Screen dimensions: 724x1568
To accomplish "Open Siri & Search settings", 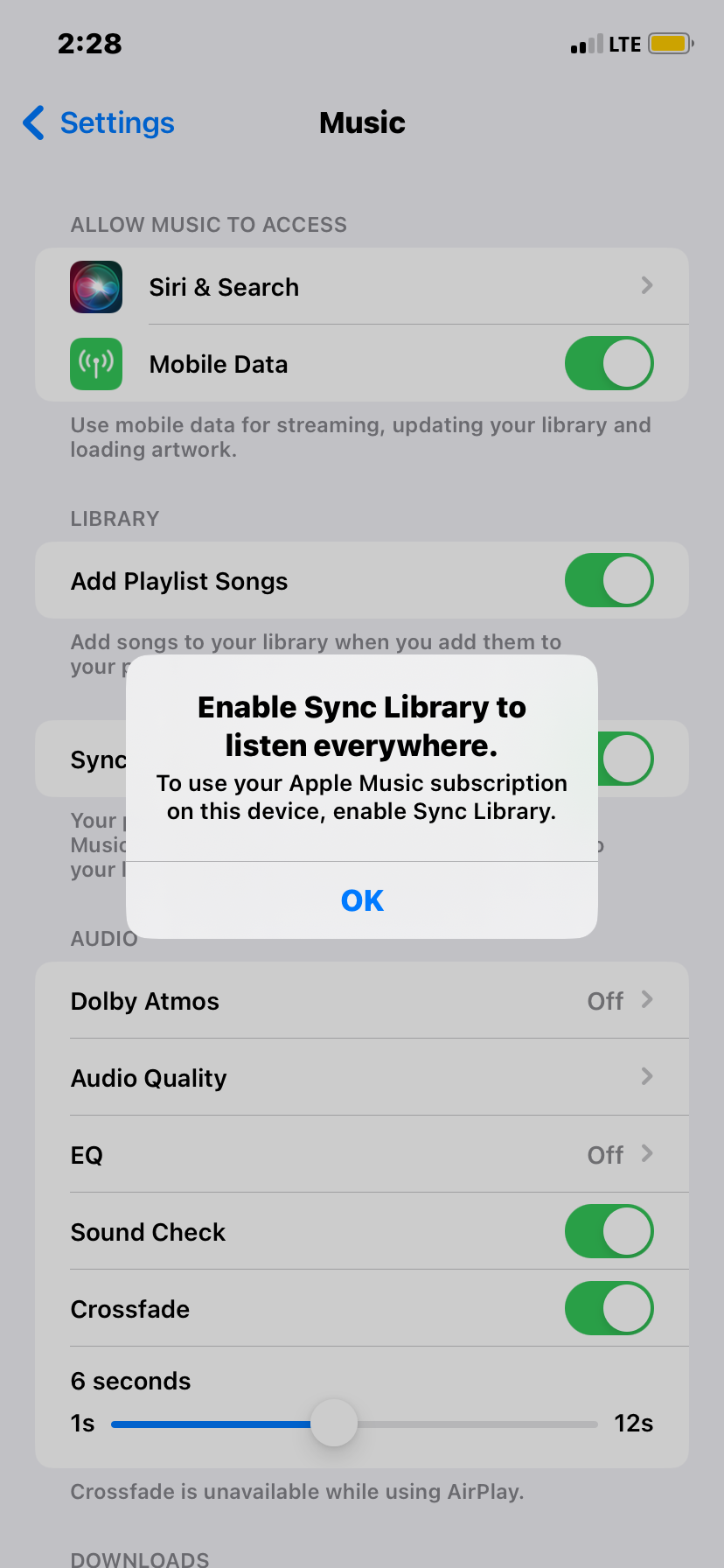I will pyautogui.click(x=362, y=286).
